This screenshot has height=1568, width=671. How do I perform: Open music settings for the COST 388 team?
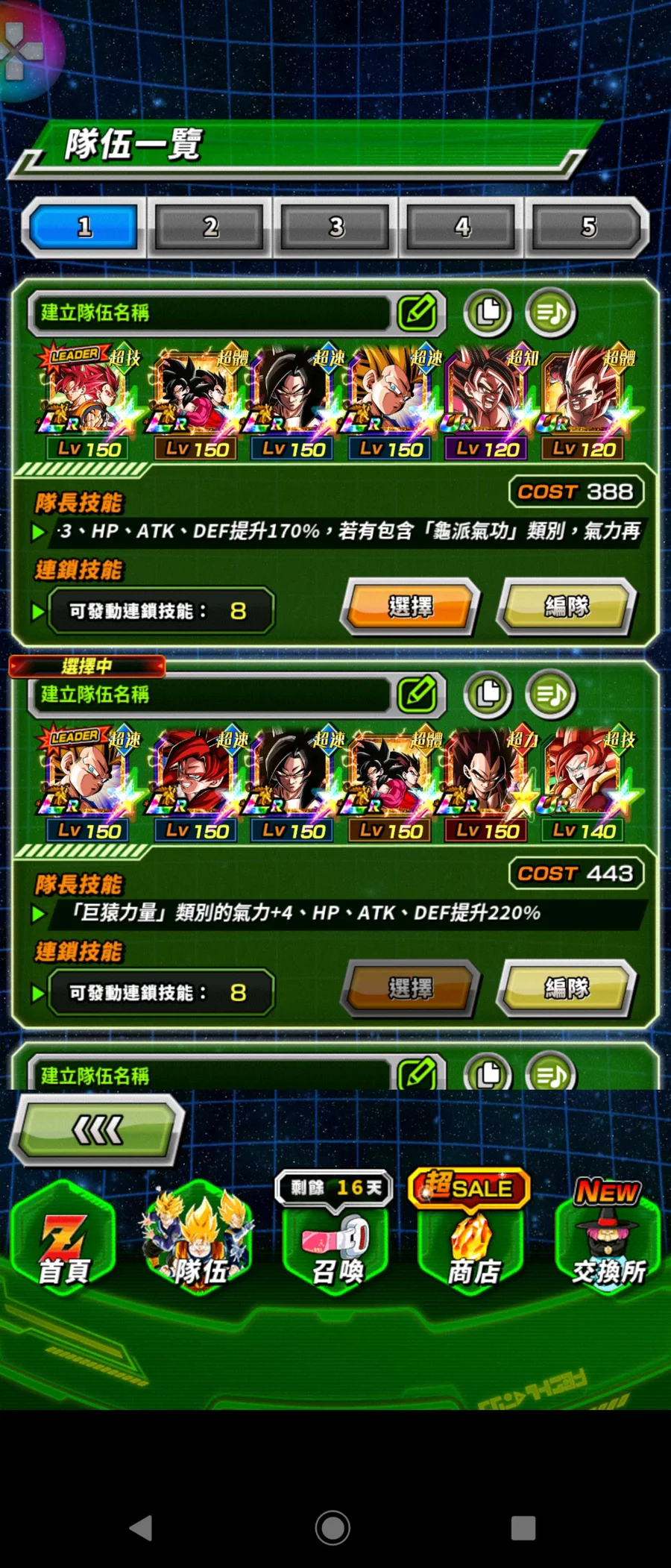click(551, 313)
